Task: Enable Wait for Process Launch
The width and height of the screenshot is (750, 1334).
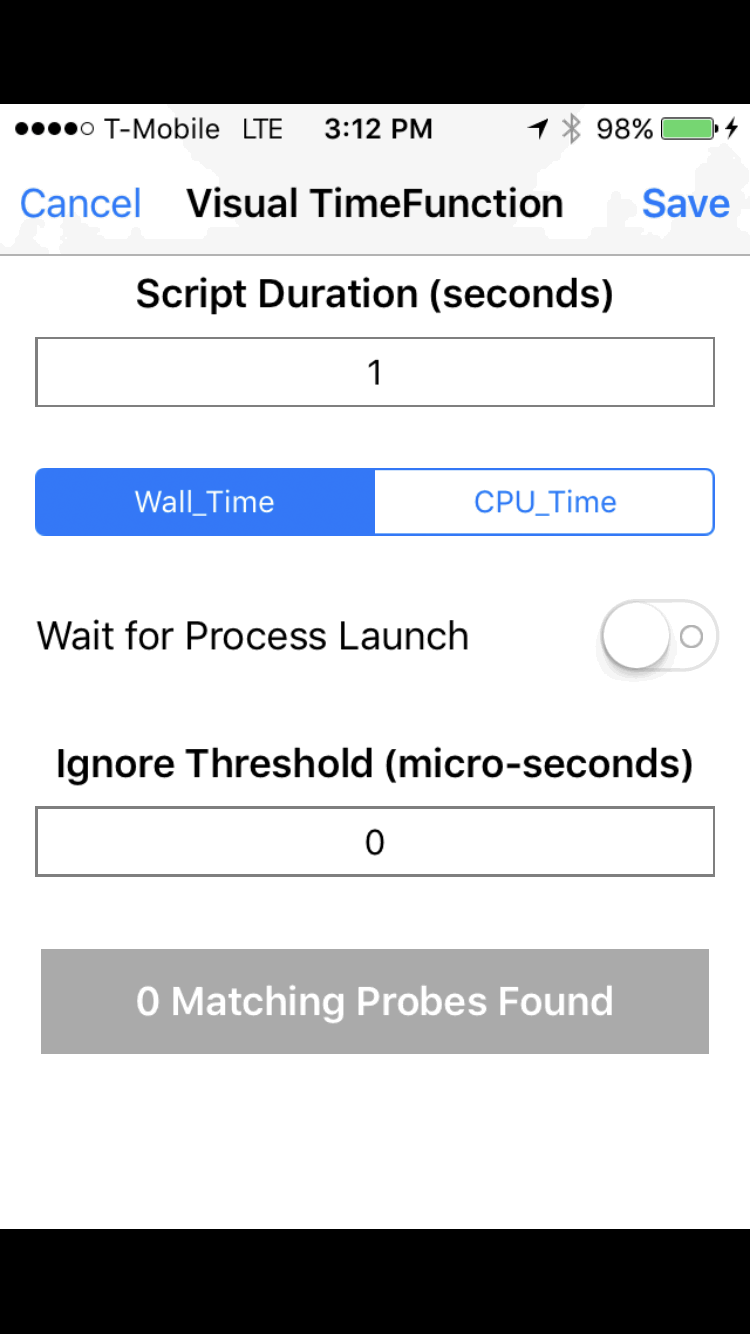Action: tap(659, 636)
